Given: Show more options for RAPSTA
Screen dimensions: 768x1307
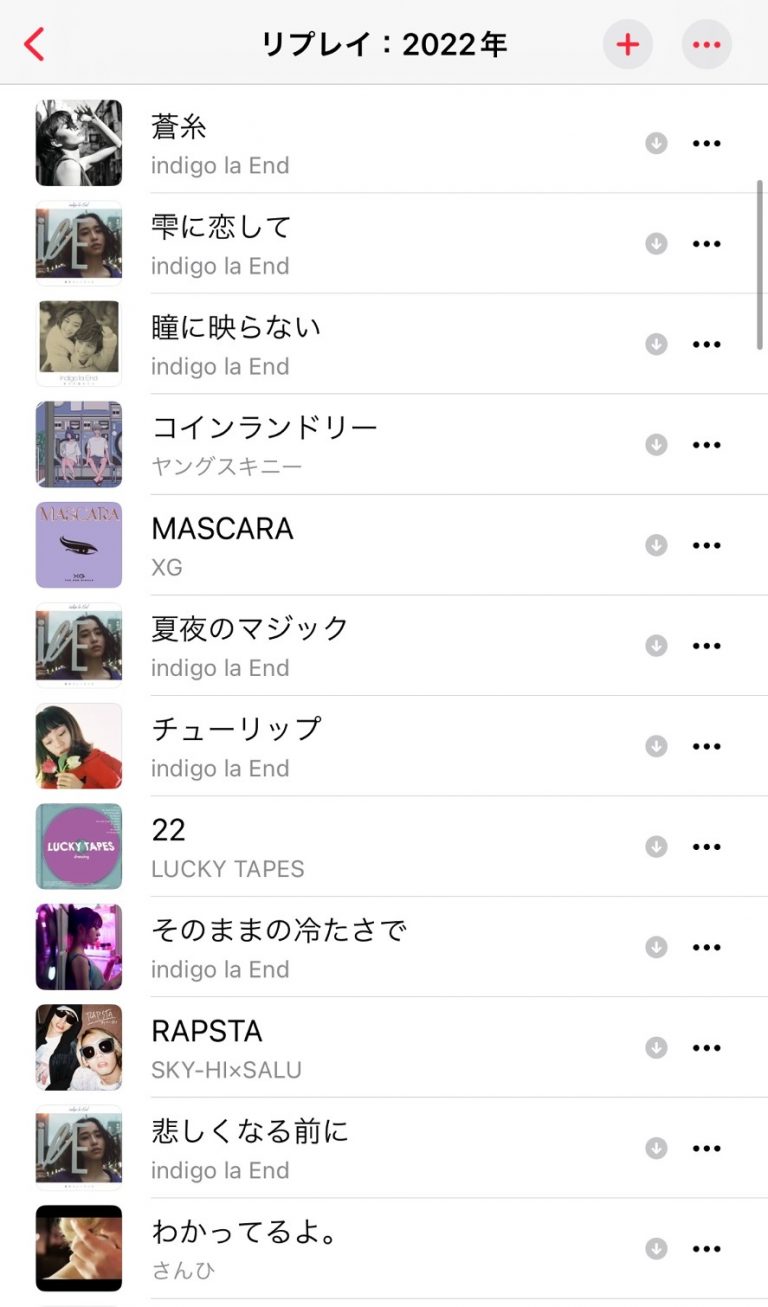Looking at the screenshot, I should [x=706, y=1047].
